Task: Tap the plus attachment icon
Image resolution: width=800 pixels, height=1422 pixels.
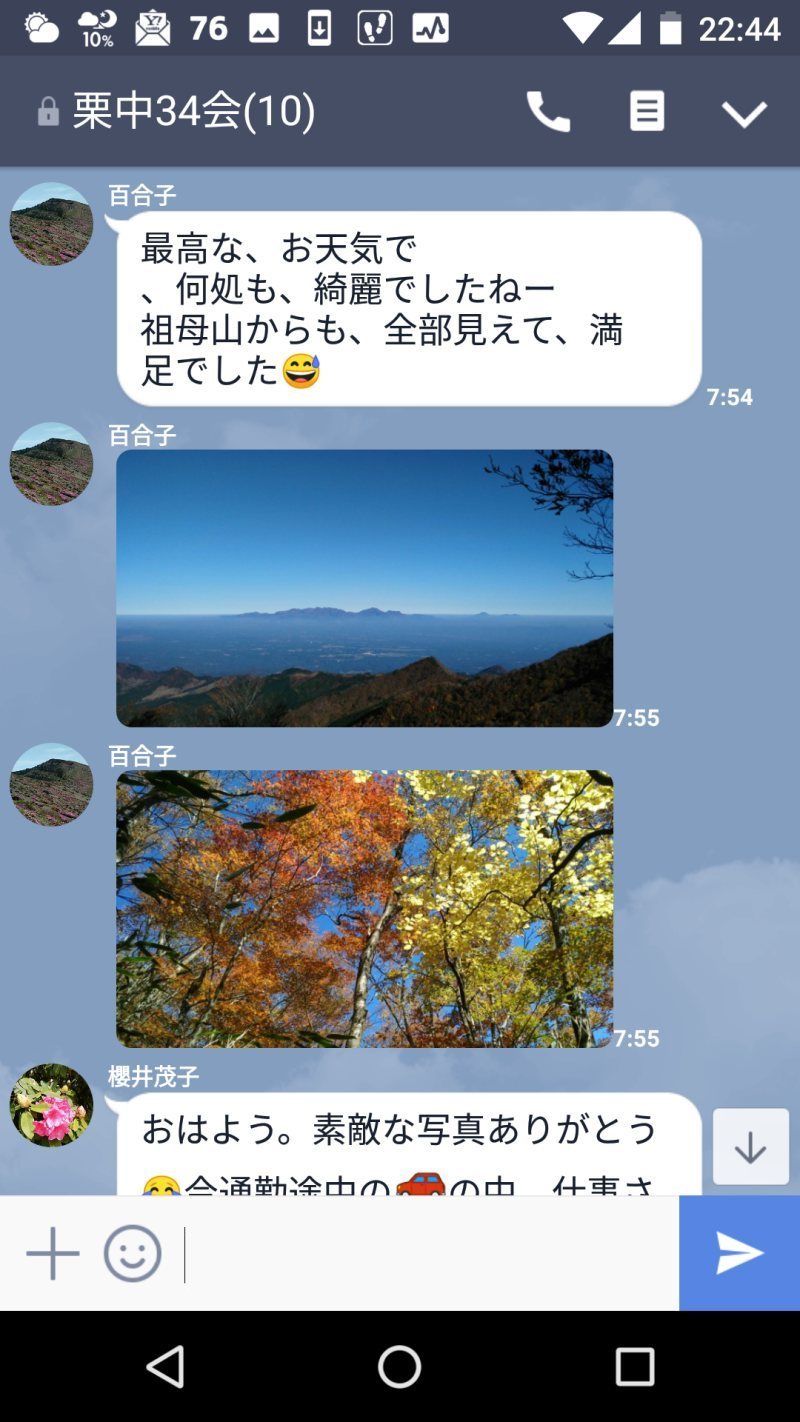Action: pos(52,1253)
